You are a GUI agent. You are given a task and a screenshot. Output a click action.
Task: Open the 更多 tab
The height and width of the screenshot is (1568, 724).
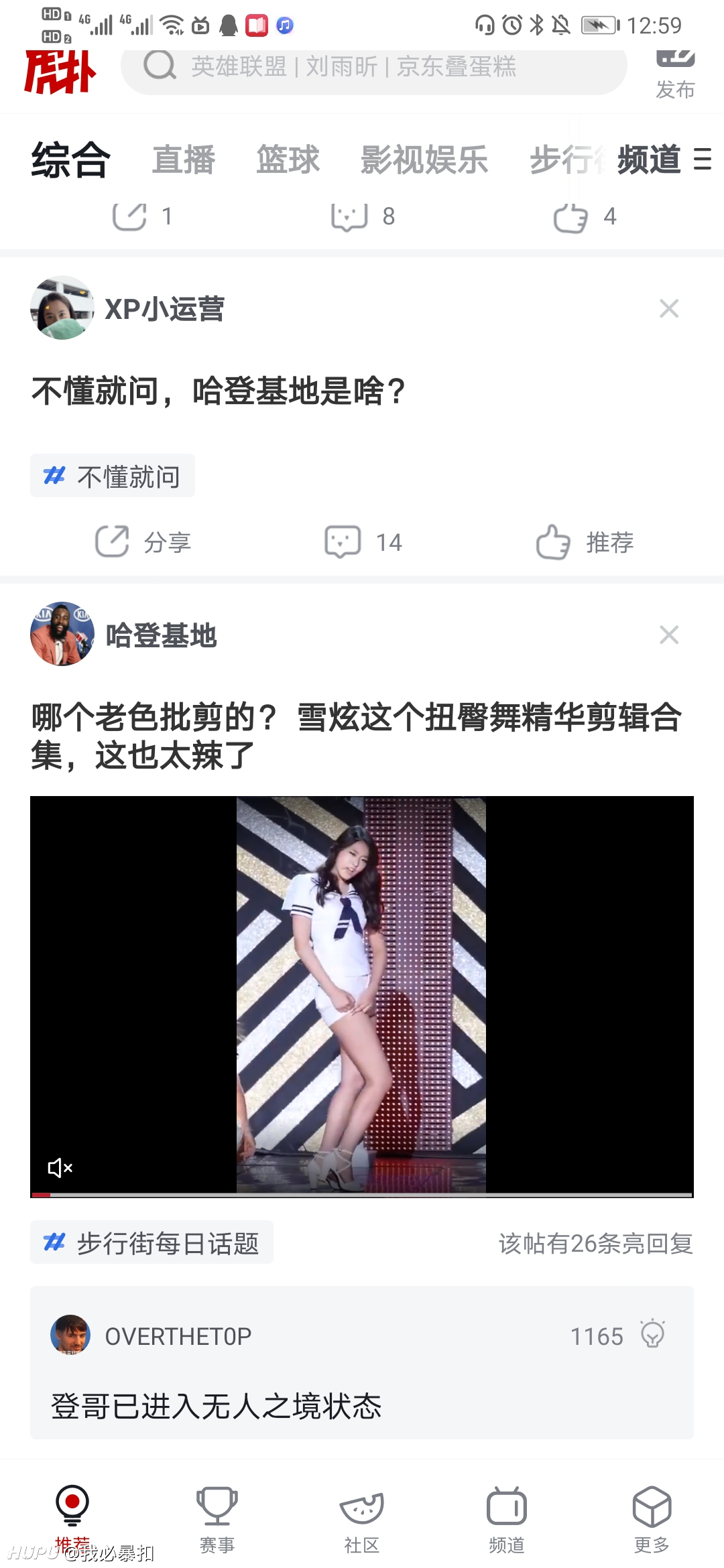point(652,1519)
